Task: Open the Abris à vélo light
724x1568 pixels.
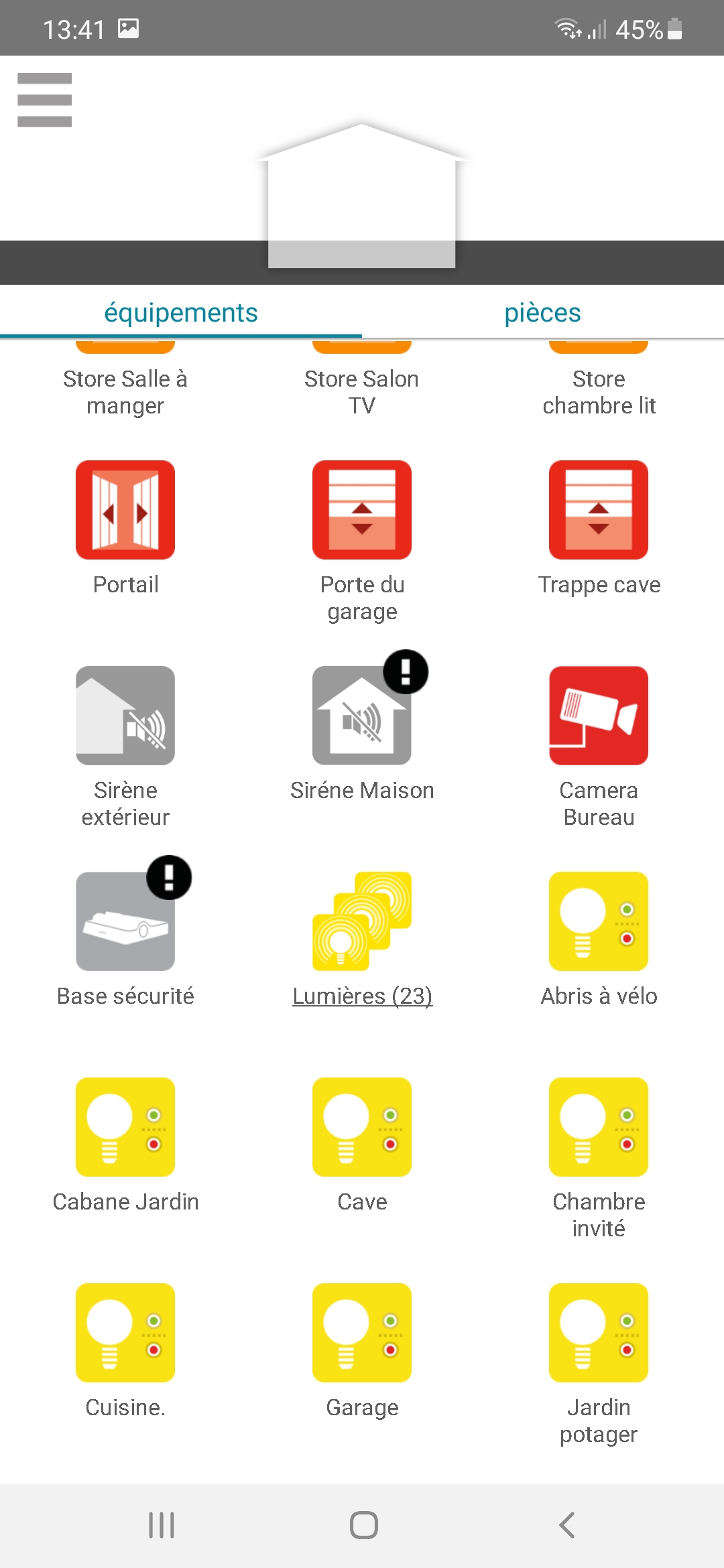Action: pos(599,921)
